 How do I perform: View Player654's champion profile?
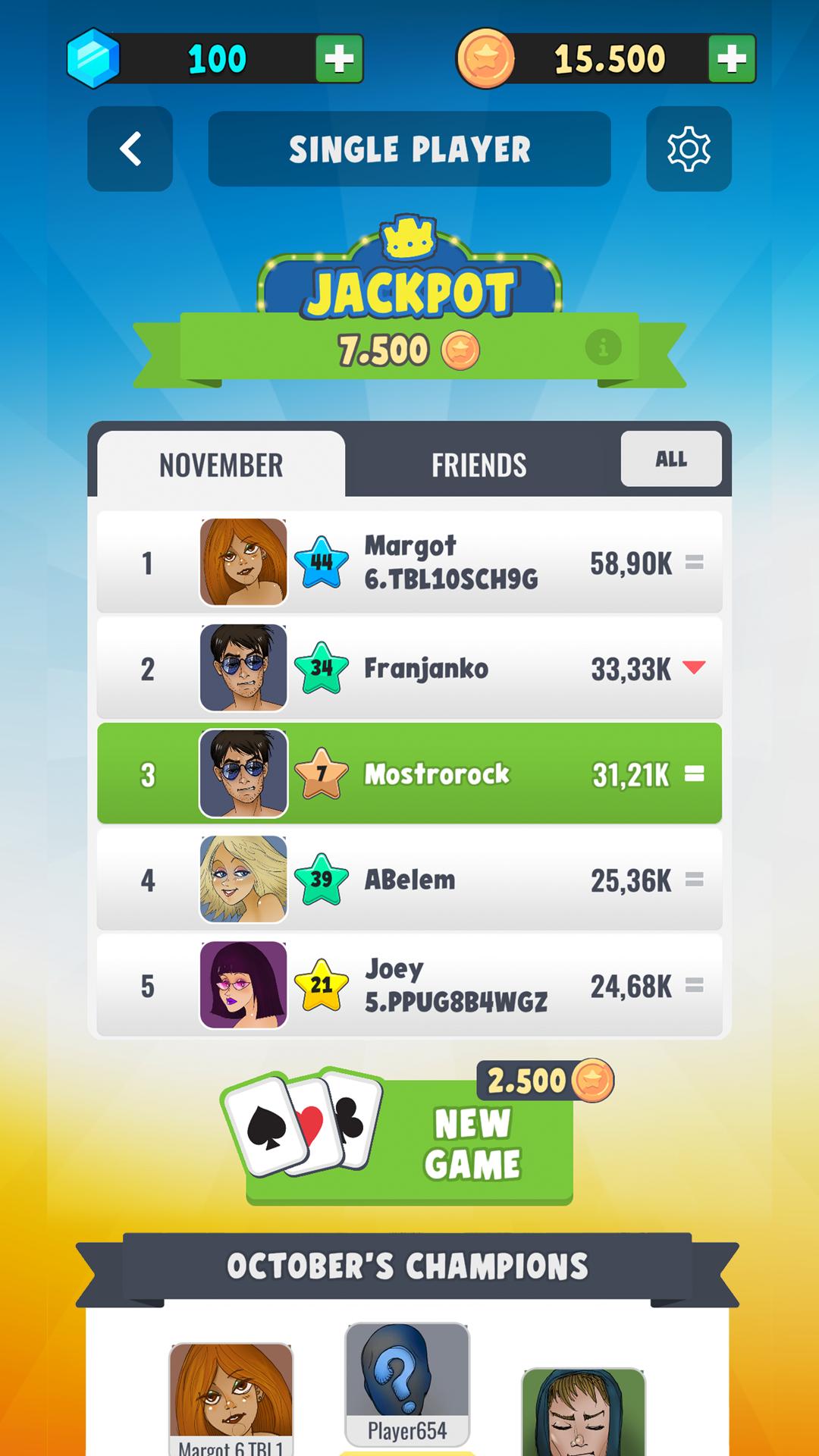point(407,1385)
